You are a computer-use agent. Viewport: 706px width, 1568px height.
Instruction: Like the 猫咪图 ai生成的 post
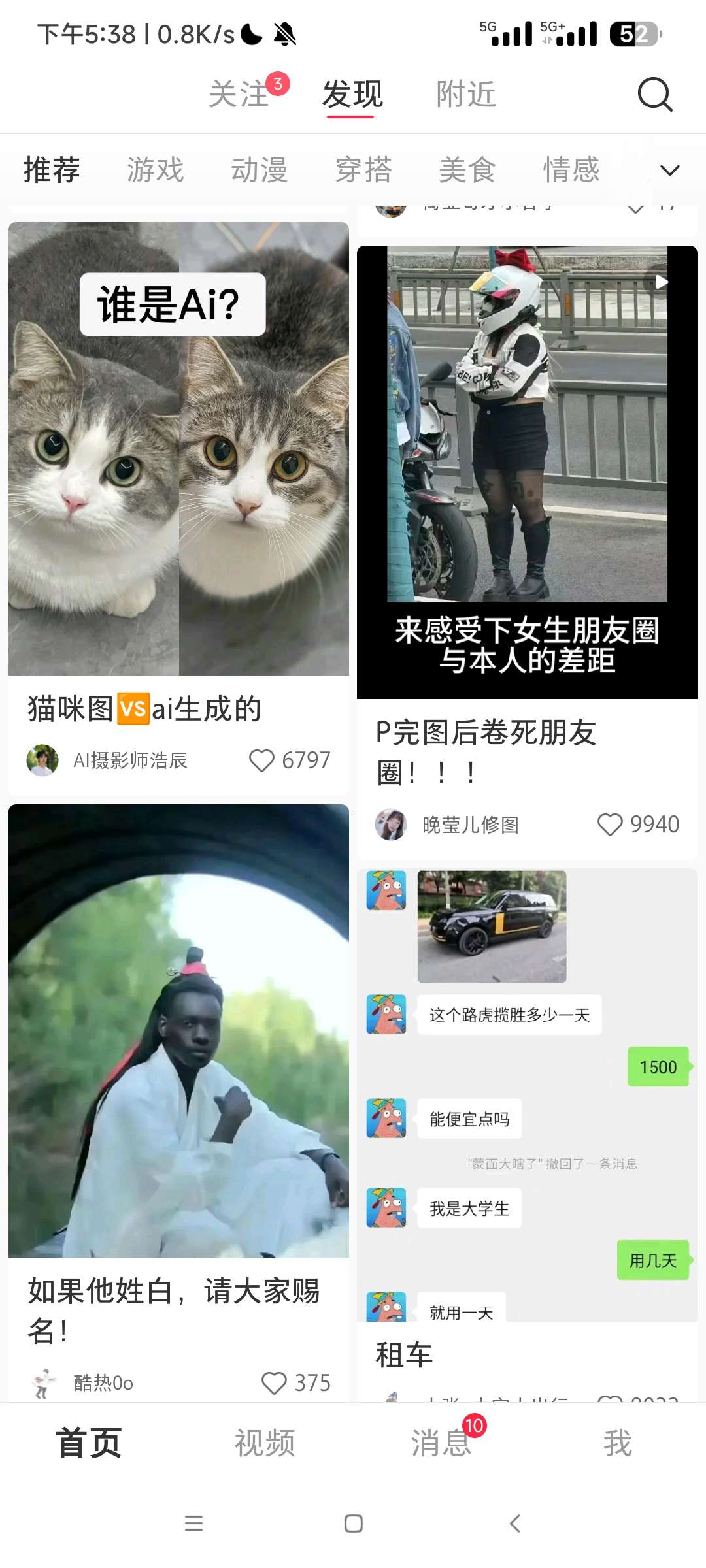262,760
